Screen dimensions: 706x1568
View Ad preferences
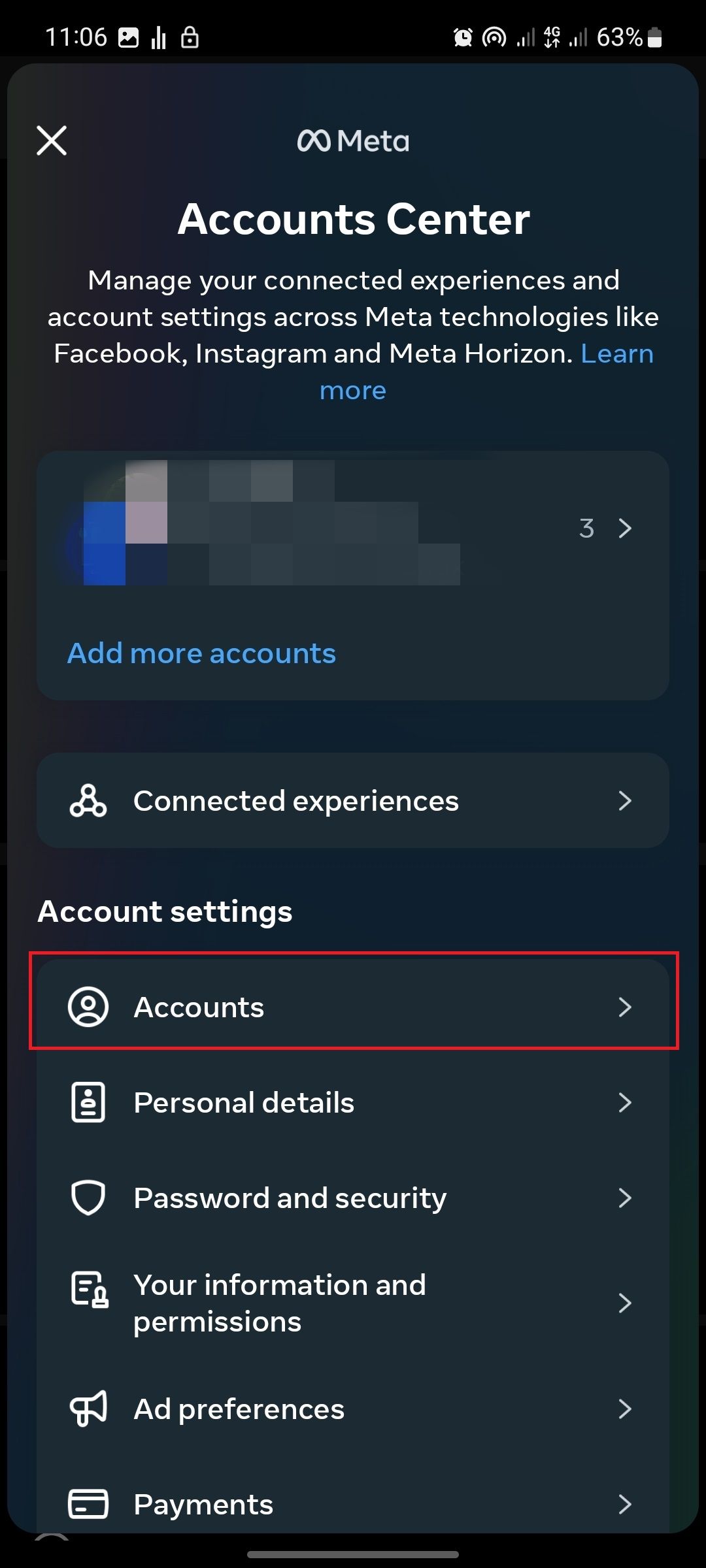pos(353,1409)
